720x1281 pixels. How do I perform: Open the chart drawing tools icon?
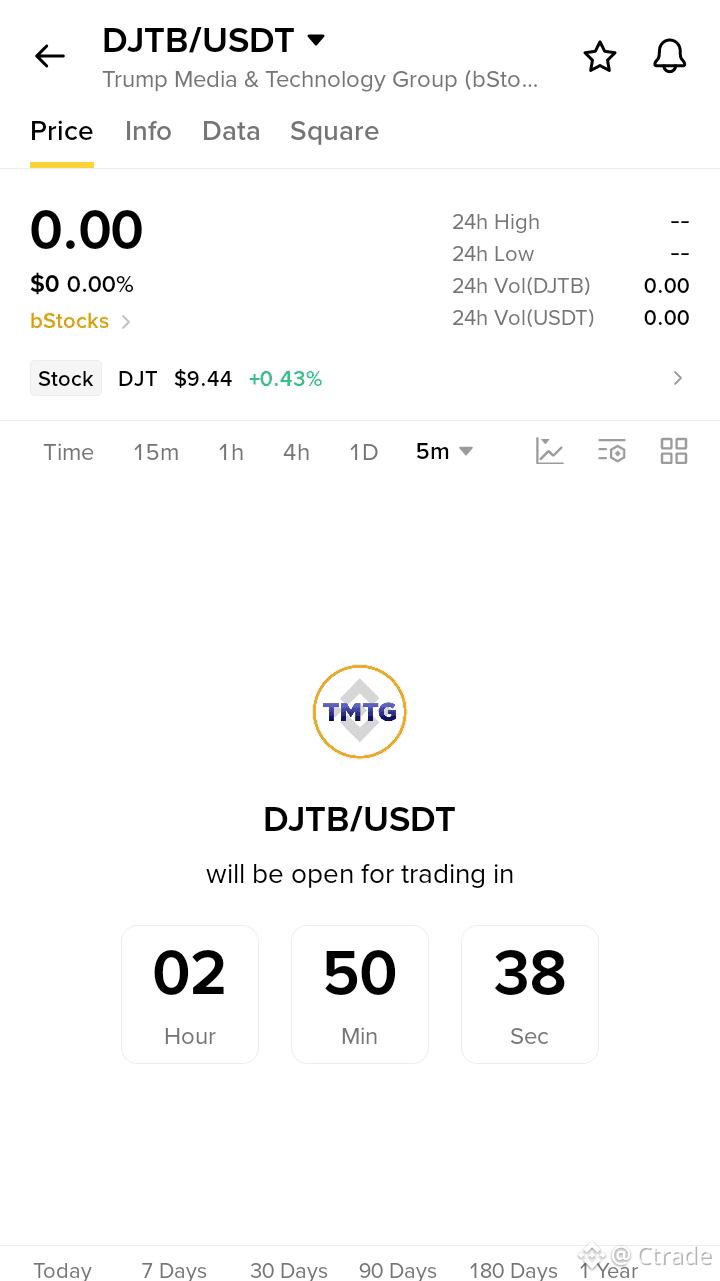549,451
